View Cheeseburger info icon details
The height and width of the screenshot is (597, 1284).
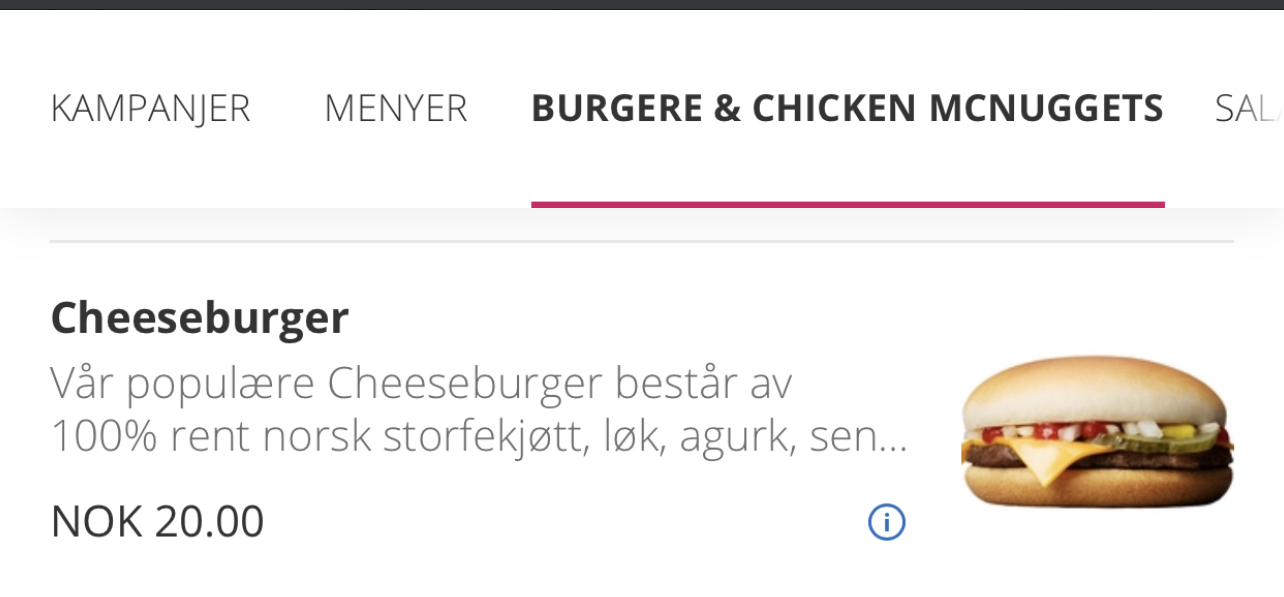click(886, 522)
